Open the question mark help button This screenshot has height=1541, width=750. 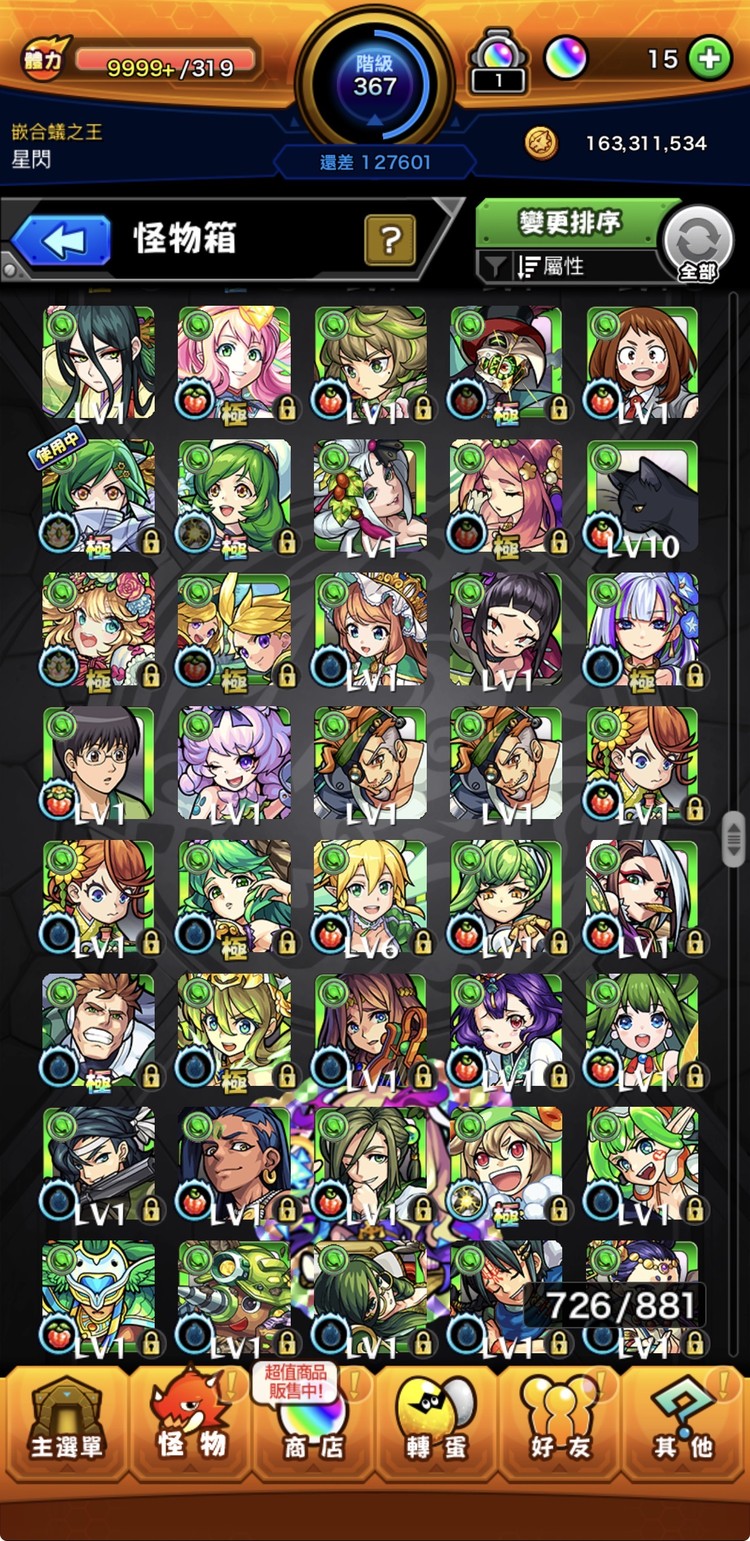(390, 240)
